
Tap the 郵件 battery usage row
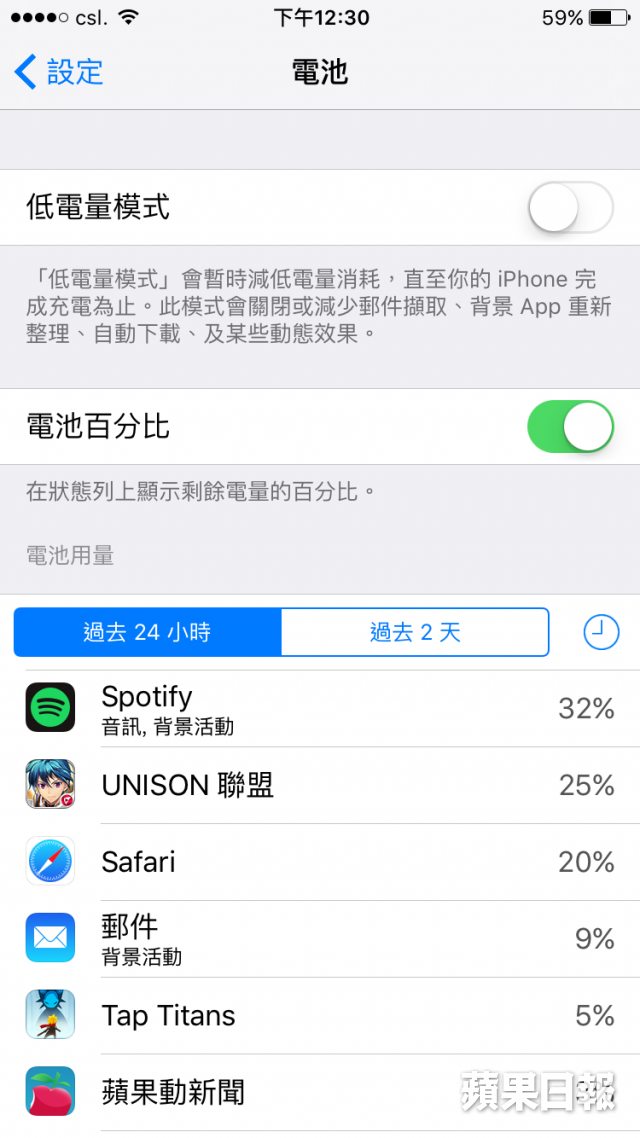pos(320,939)
